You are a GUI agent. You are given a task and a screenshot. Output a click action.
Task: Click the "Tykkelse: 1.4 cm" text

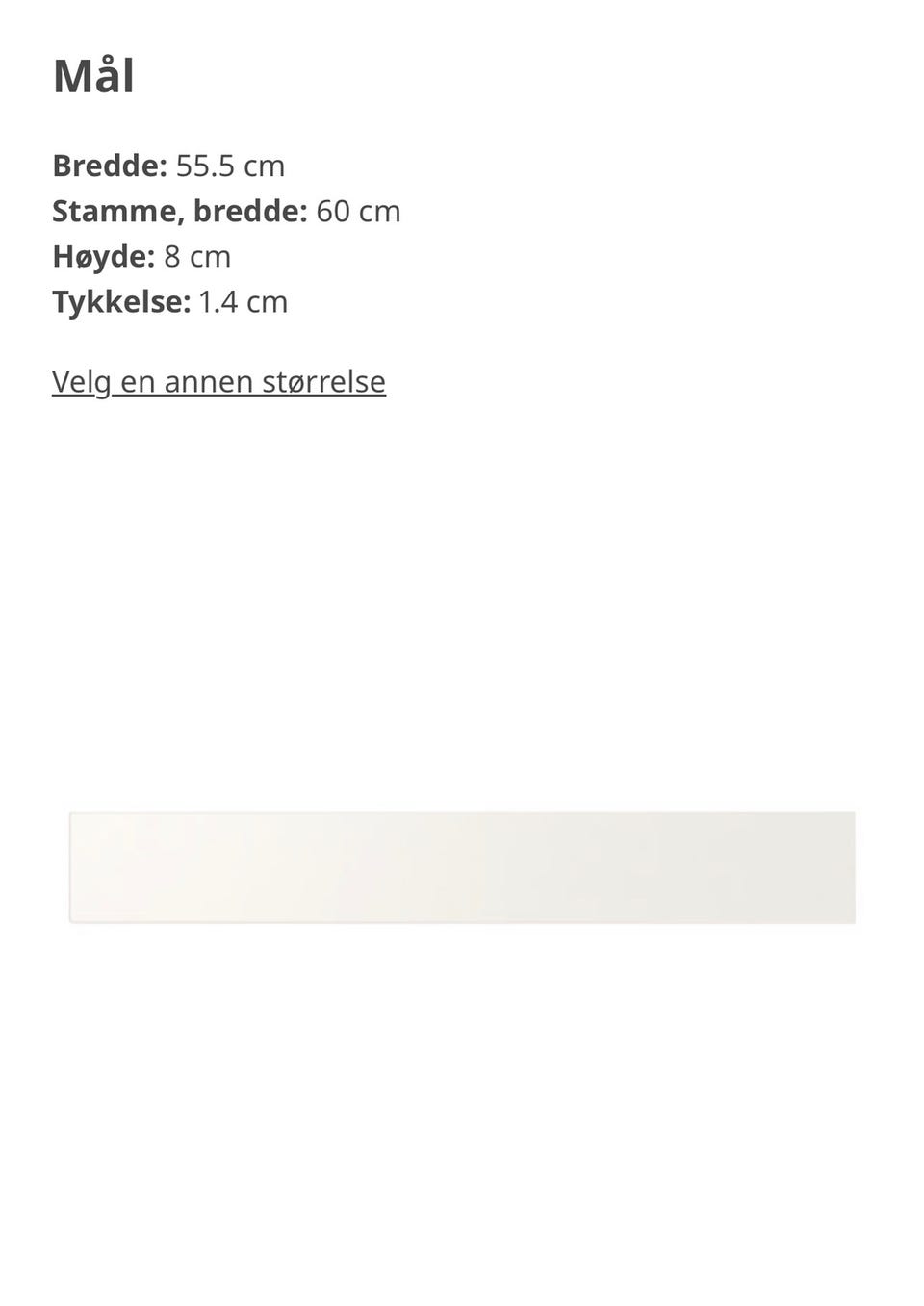(169, 301)
